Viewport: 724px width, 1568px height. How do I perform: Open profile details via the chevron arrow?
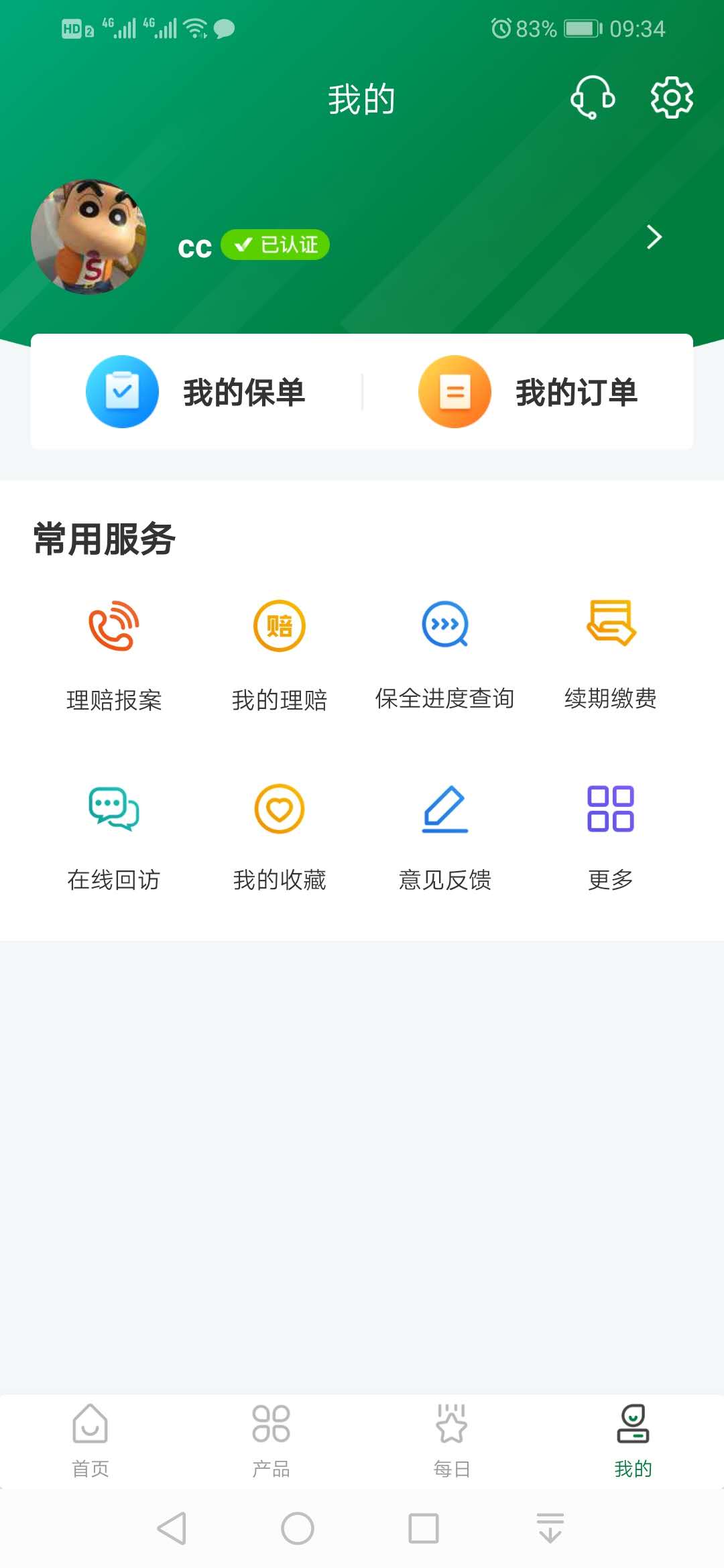pyautogui.click(x=654, y=237)
